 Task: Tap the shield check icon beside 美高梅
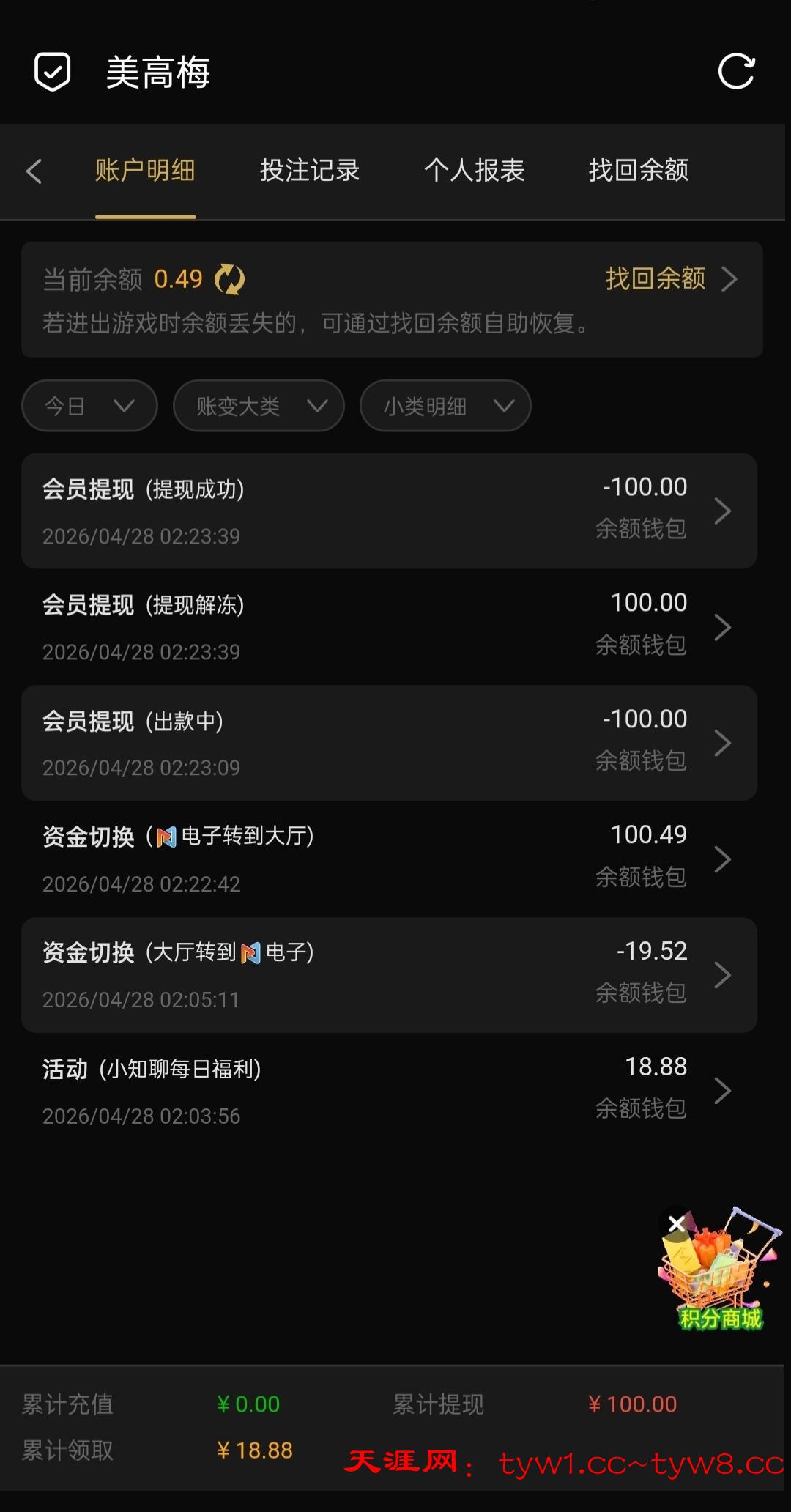pos(53,72)
